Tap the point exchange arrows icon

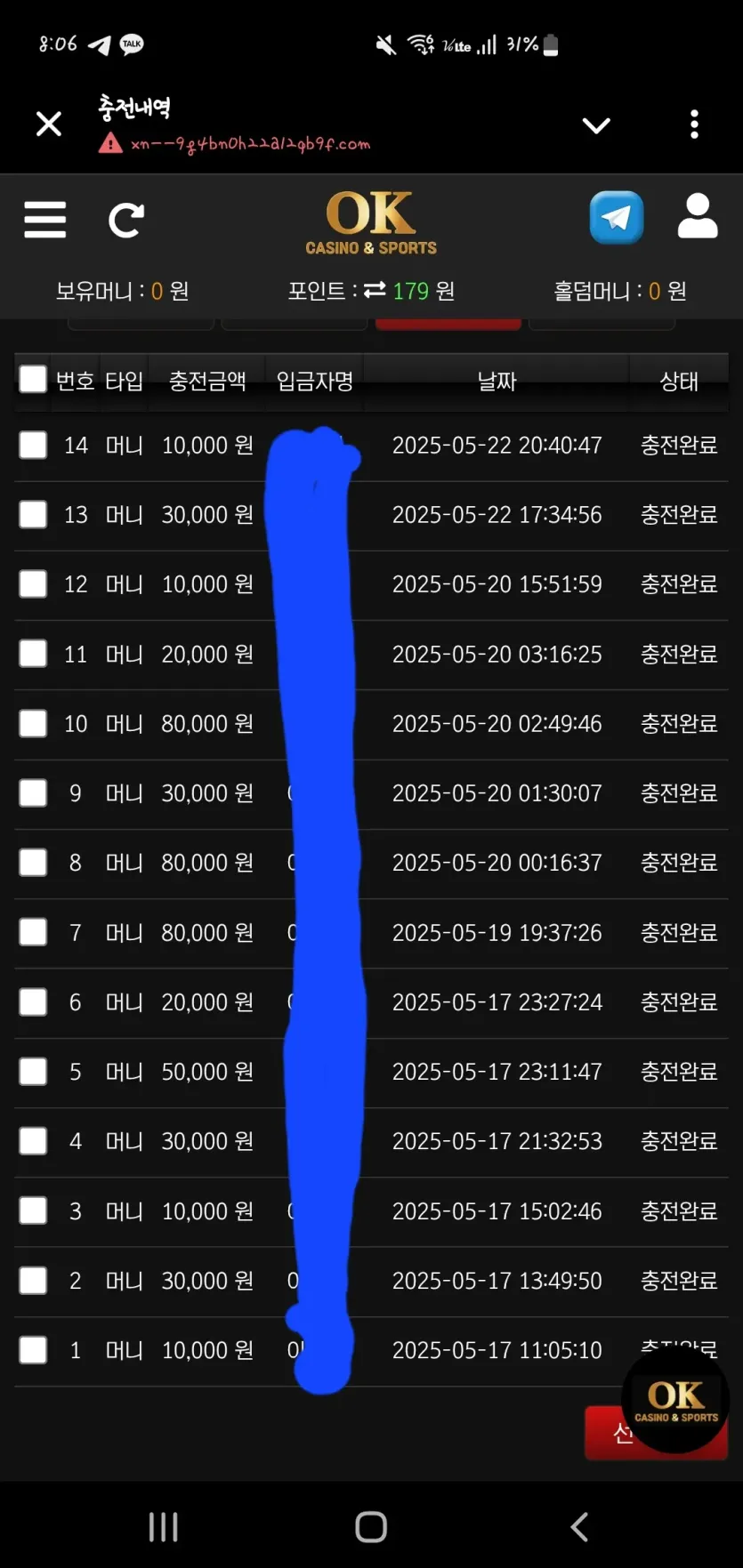(375, 290)
